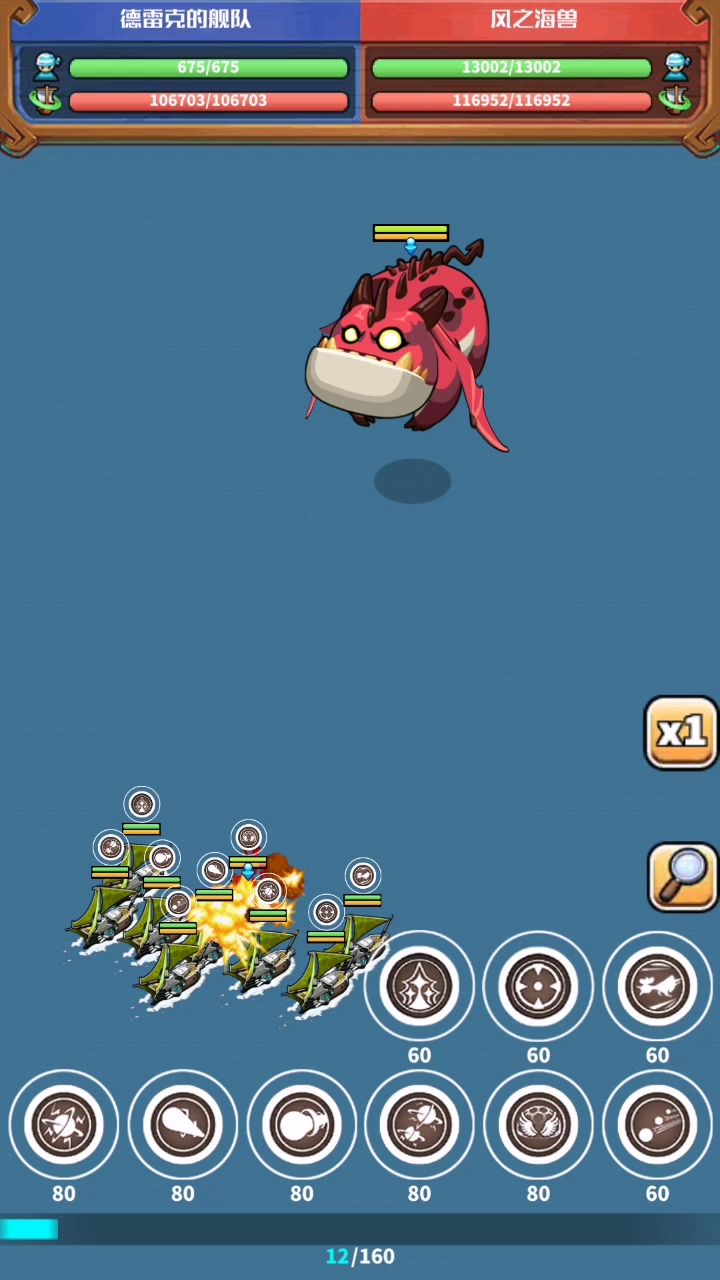Use the winged emblem skill costing 80
This screenshot has height=1280, width=720.
[x=538, y=1125]
